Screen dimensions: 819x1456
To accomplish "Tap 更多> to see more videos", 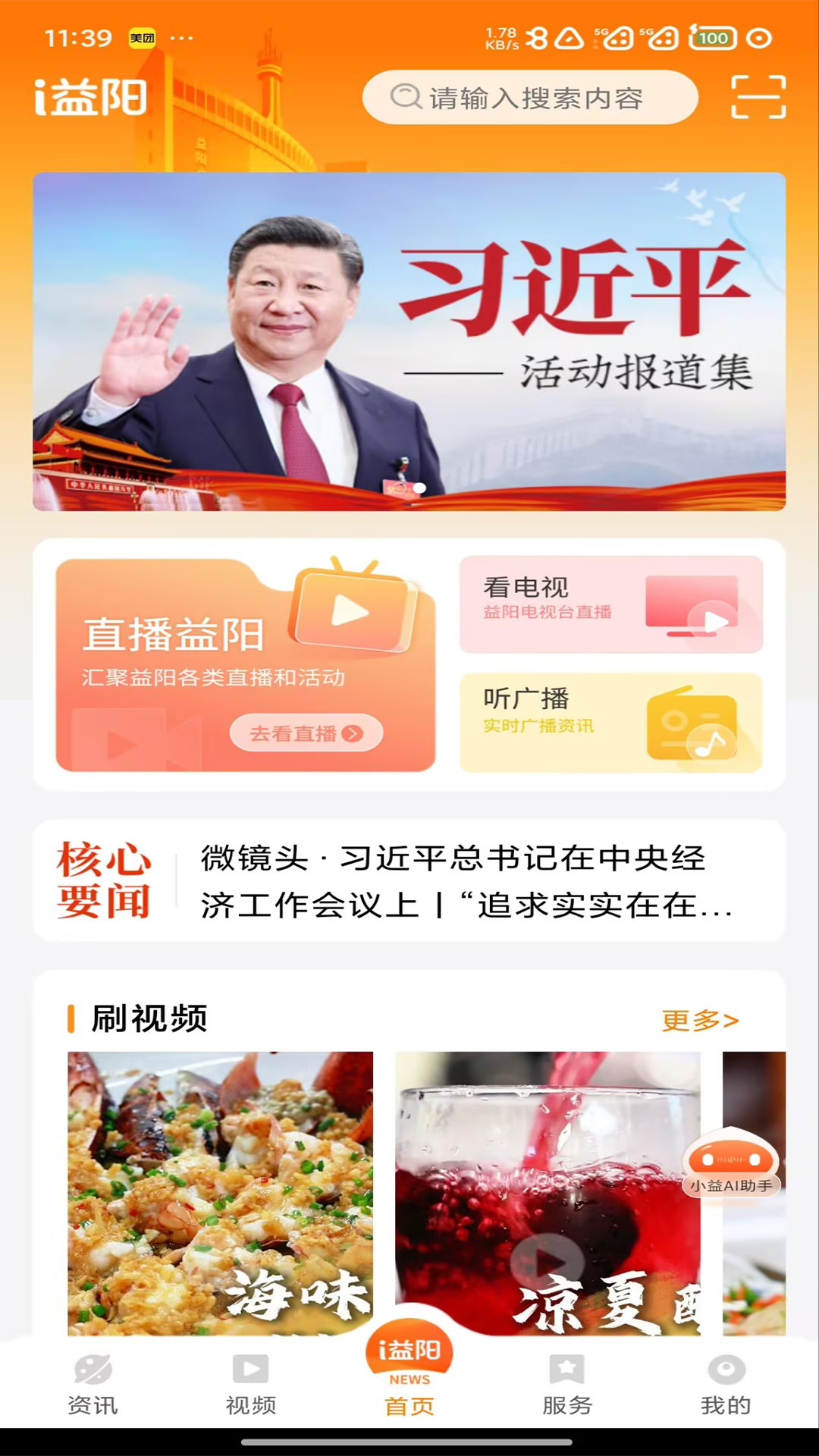I will (x=699, y=1021).
